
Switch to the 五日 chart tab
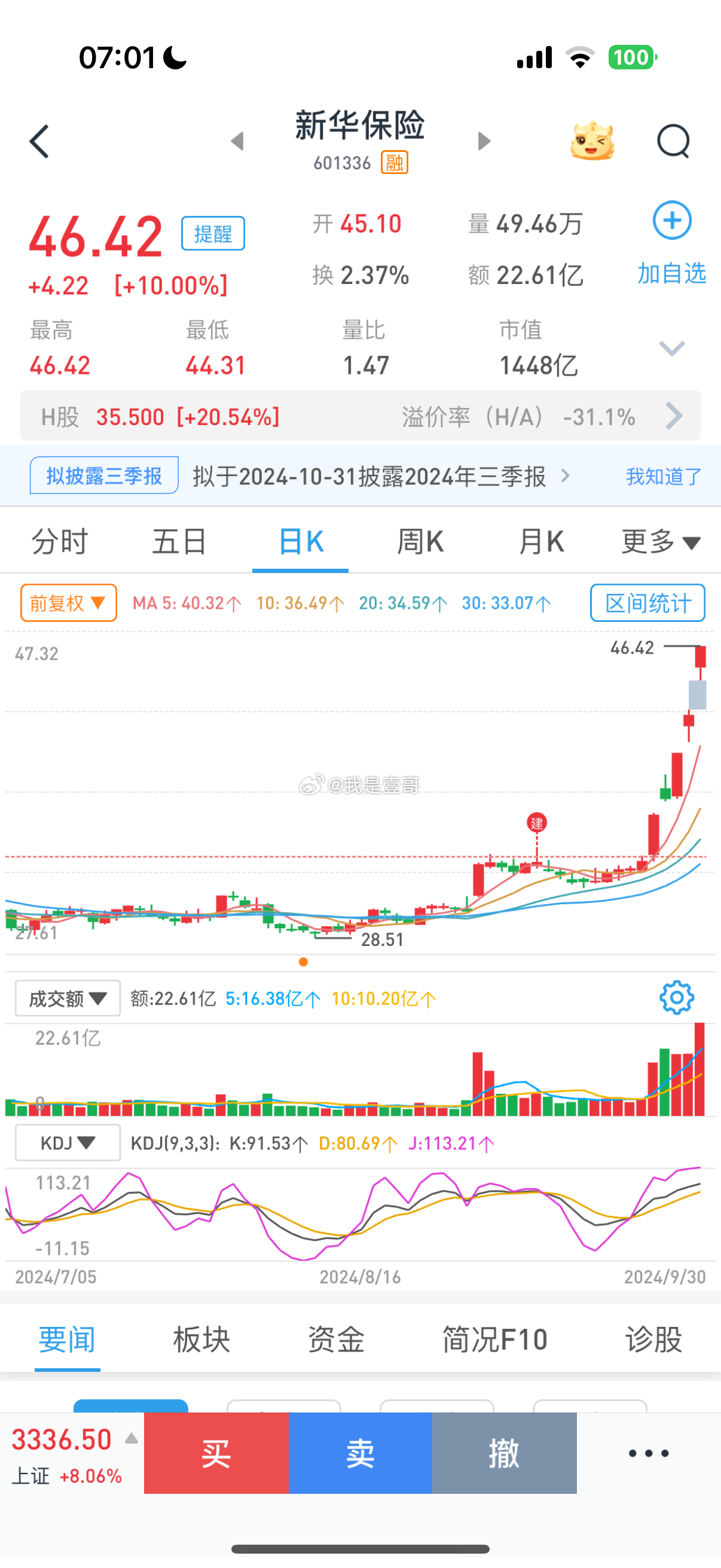pyautogui.click(x=179, y=542)
